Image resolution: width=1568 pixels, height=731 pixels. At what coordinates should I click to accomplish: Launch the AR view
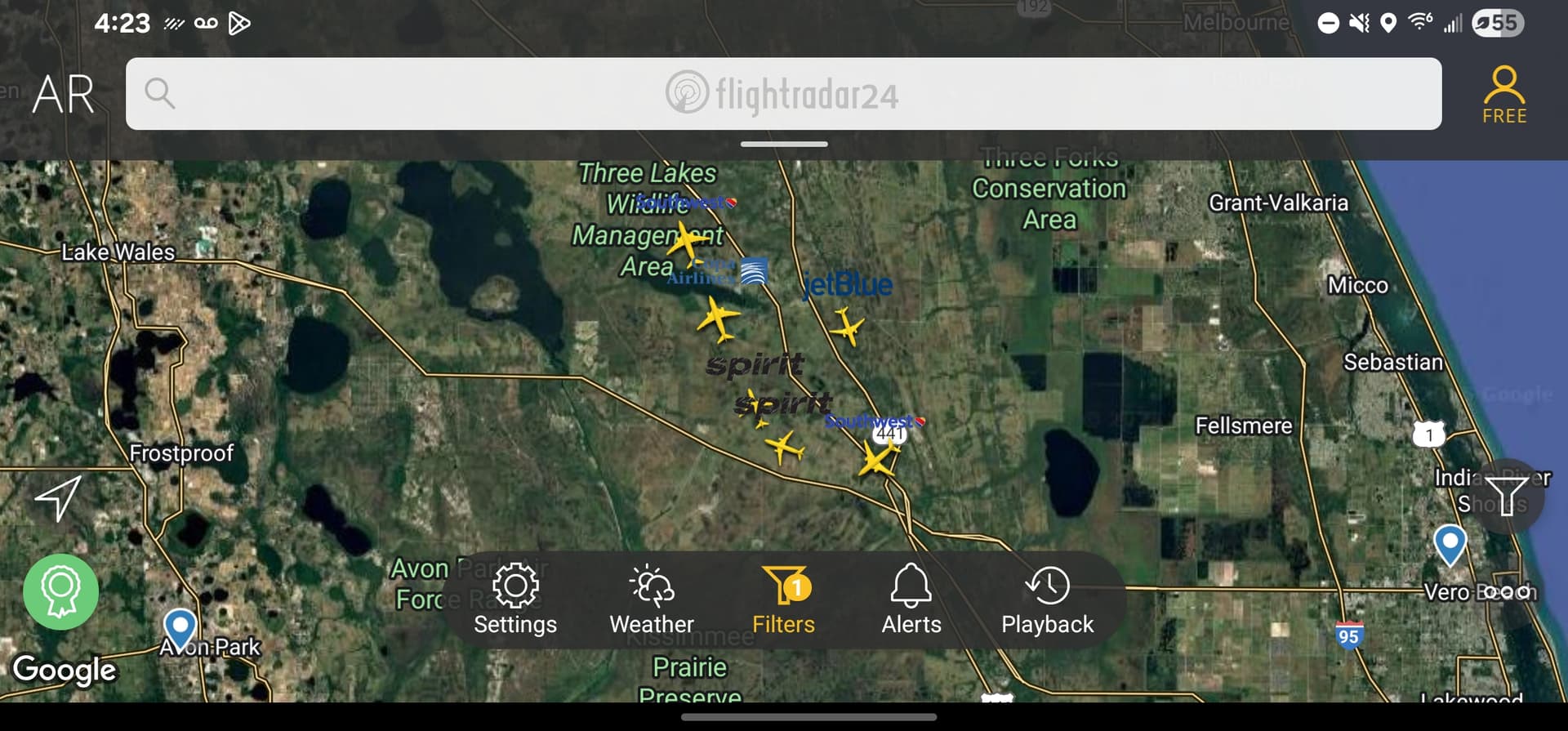pos(63,94)
